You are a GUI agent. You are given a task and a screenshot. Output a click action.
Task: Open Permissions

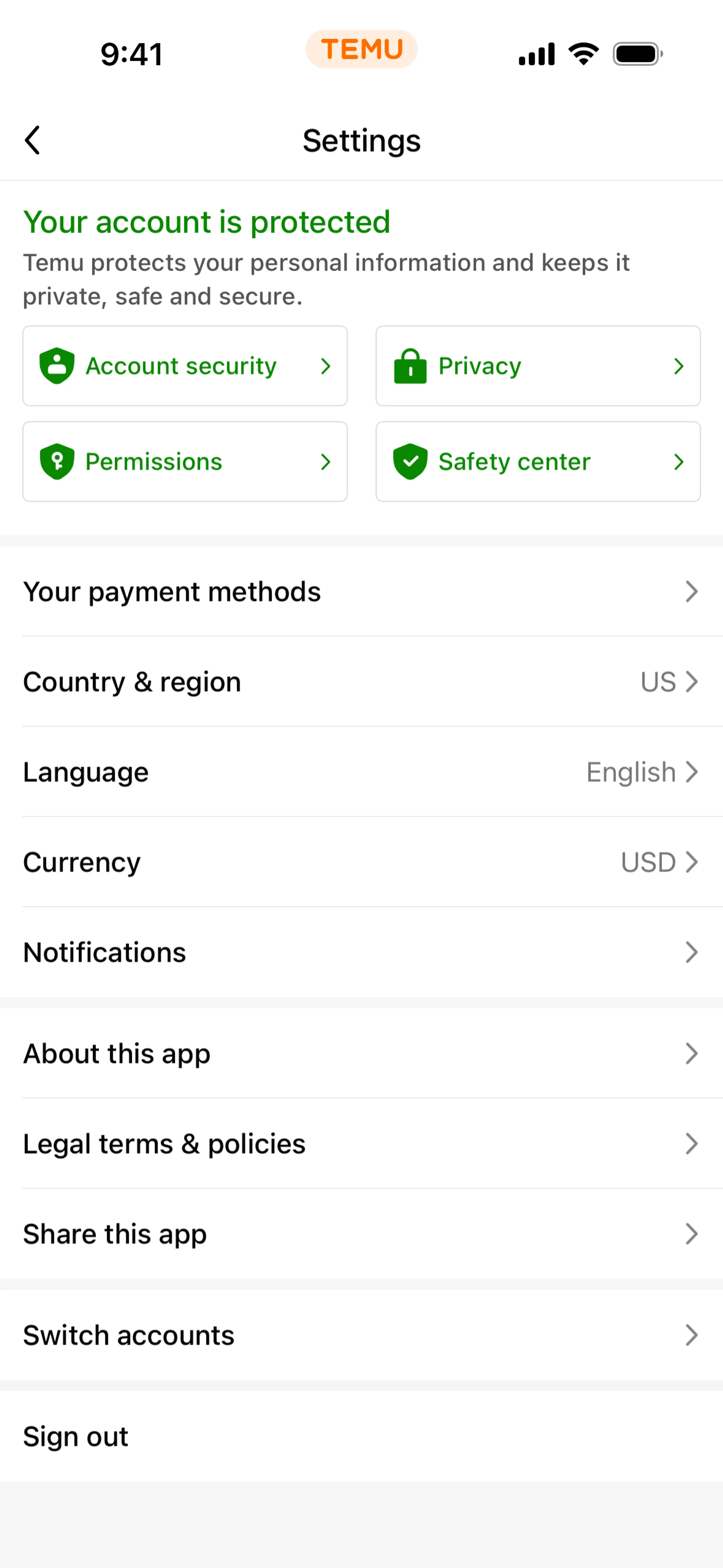tap(185, 462)
